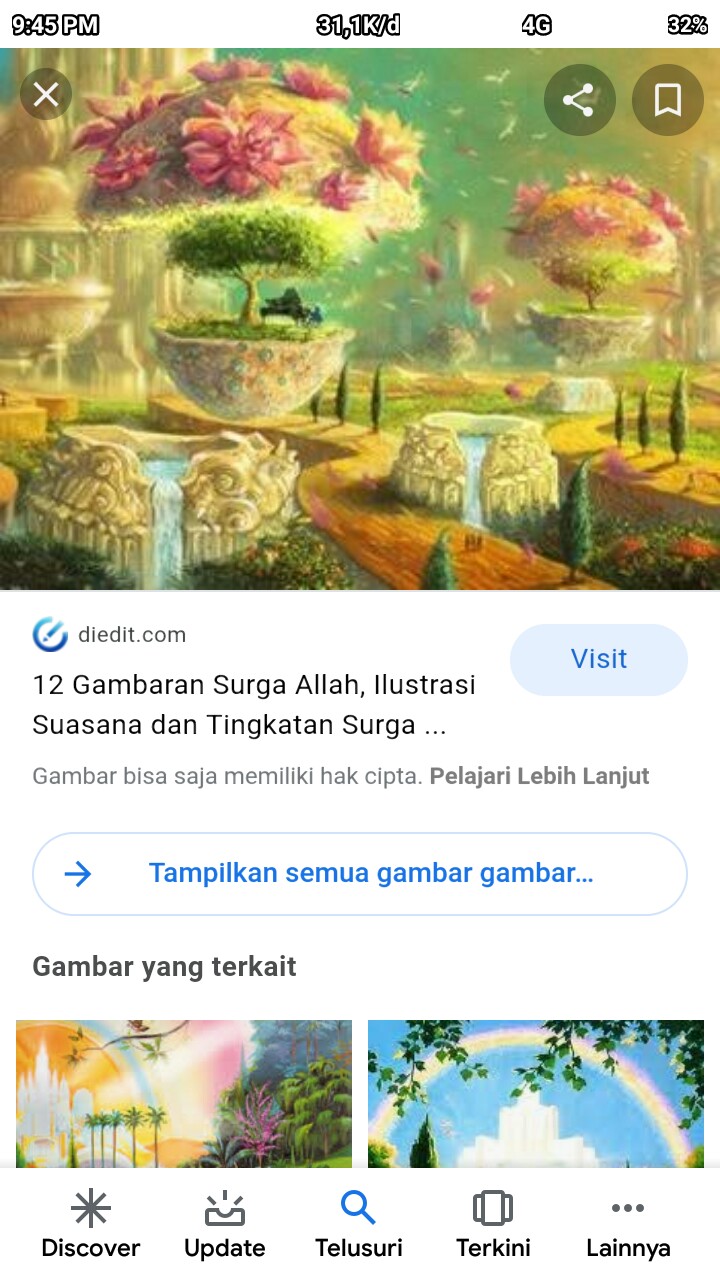Open the diedit.com source name link

pos(130,634)
